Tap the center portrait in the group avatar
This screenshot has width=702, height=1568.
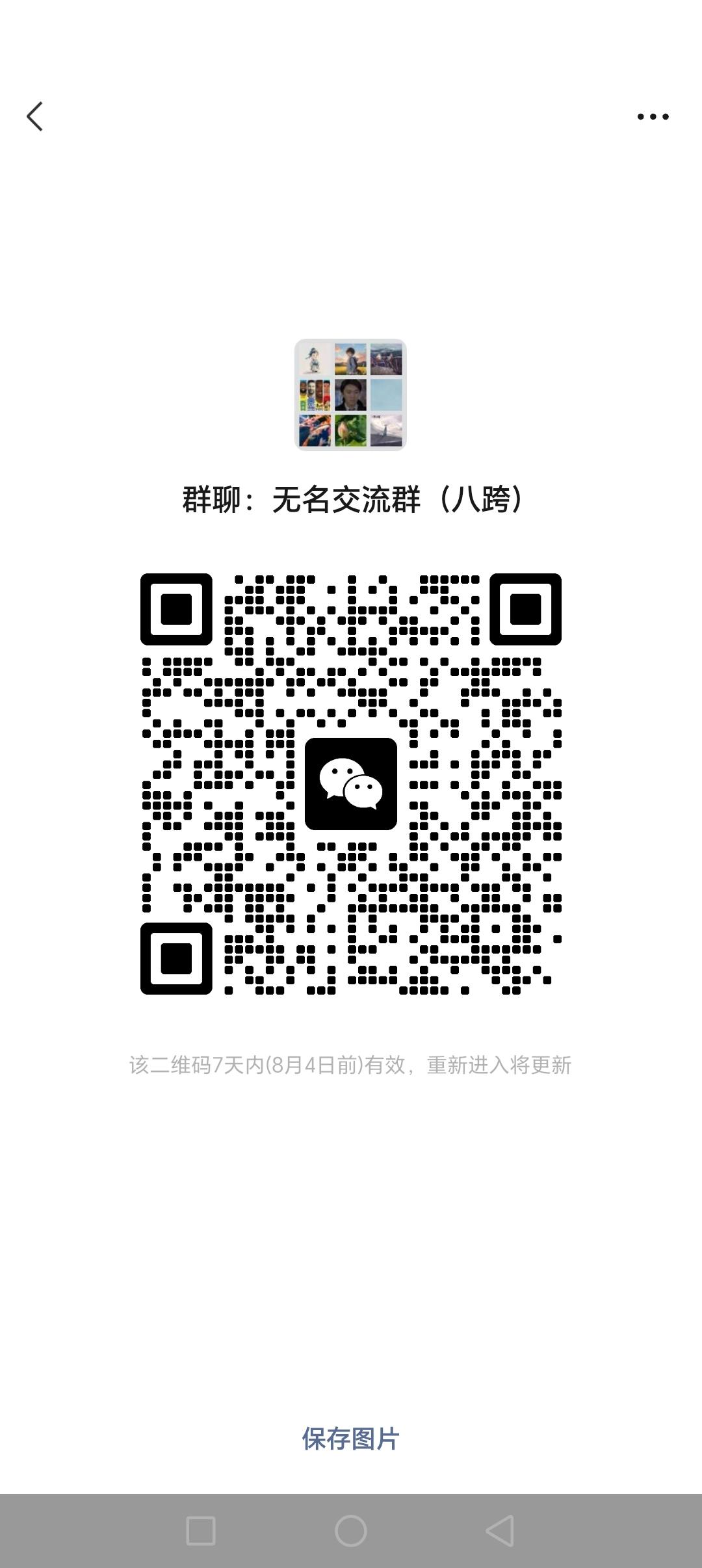[x=351, y=395]
